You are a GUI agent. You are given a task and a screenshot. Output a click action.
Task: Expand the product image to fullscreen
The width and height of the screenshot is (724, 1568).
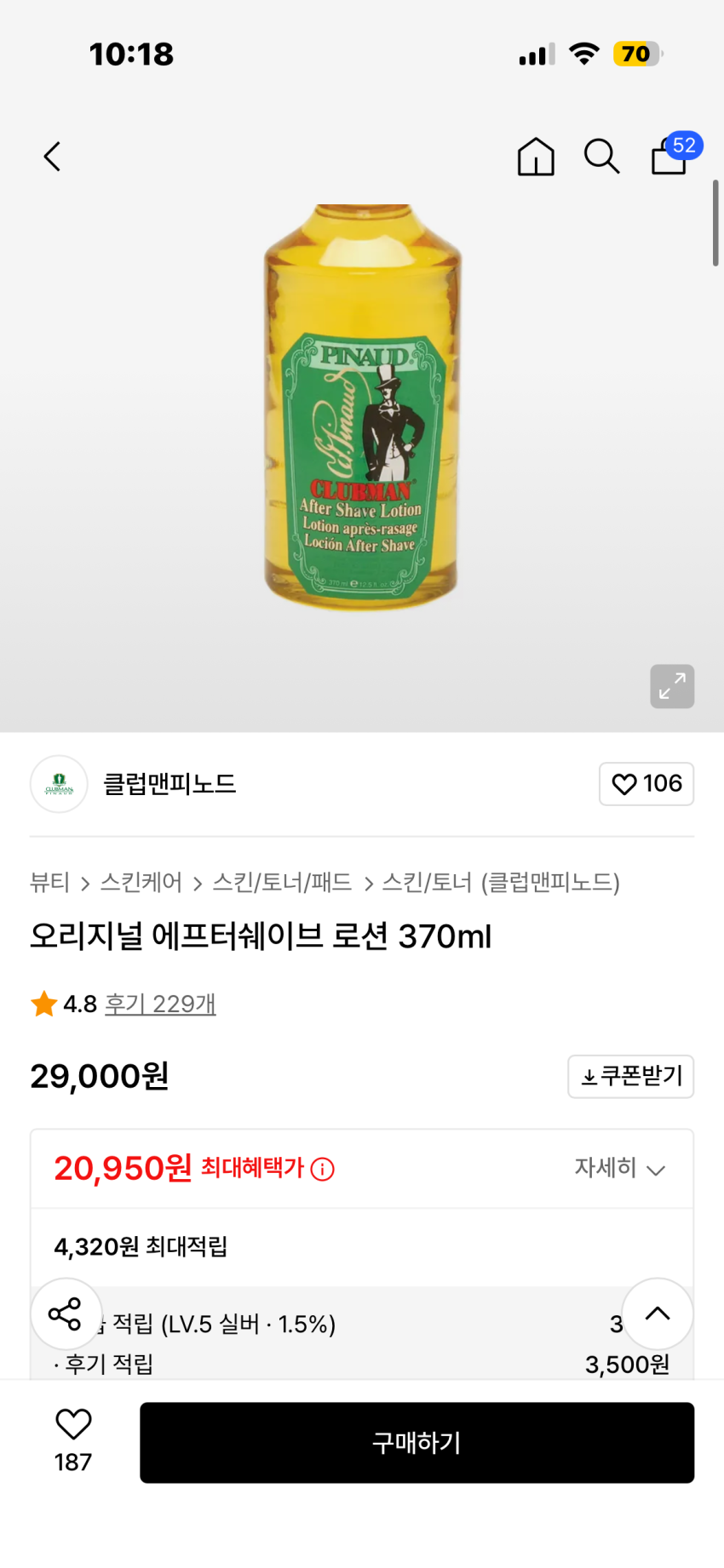point(672,686)
